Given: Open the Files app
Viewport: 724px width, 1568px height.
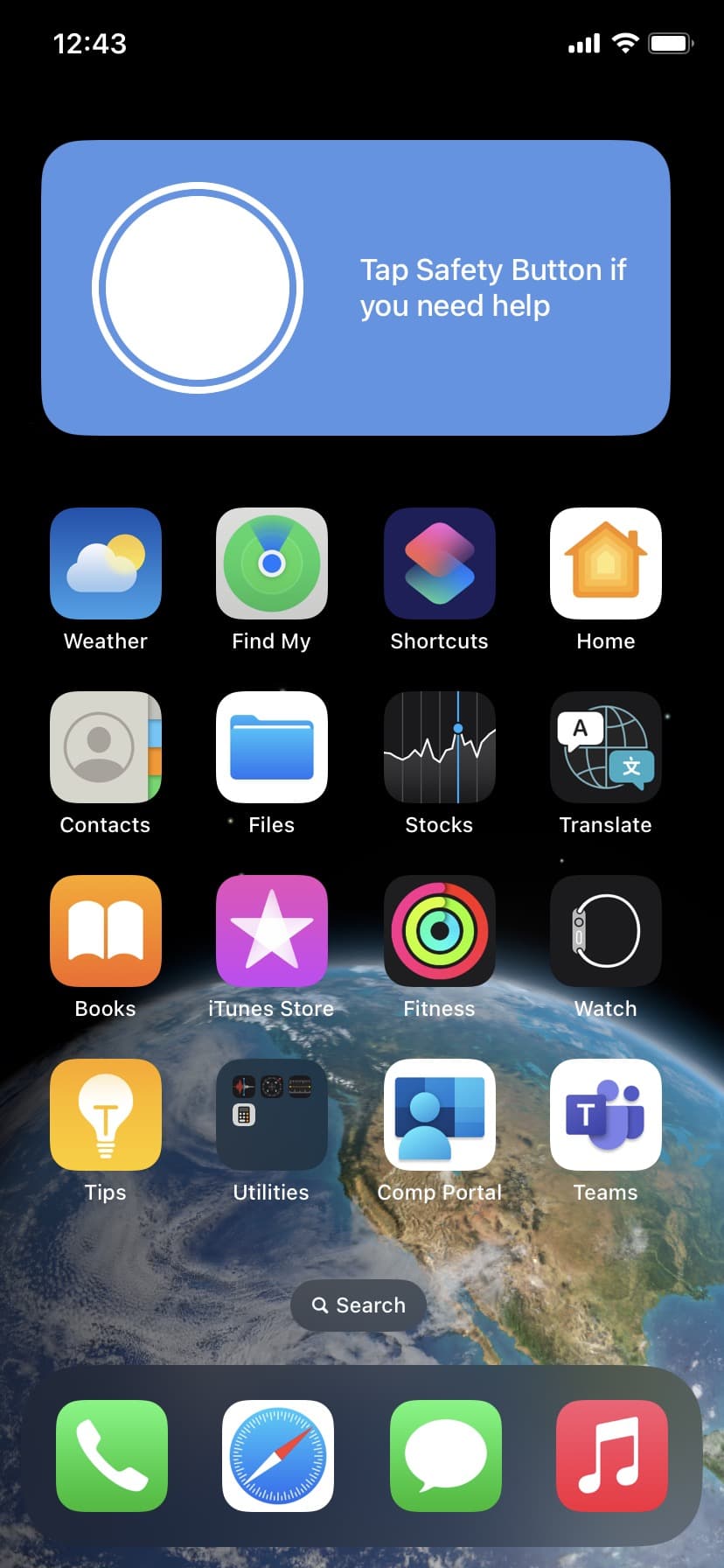Looking at the screenshot, I should [272, 747].
